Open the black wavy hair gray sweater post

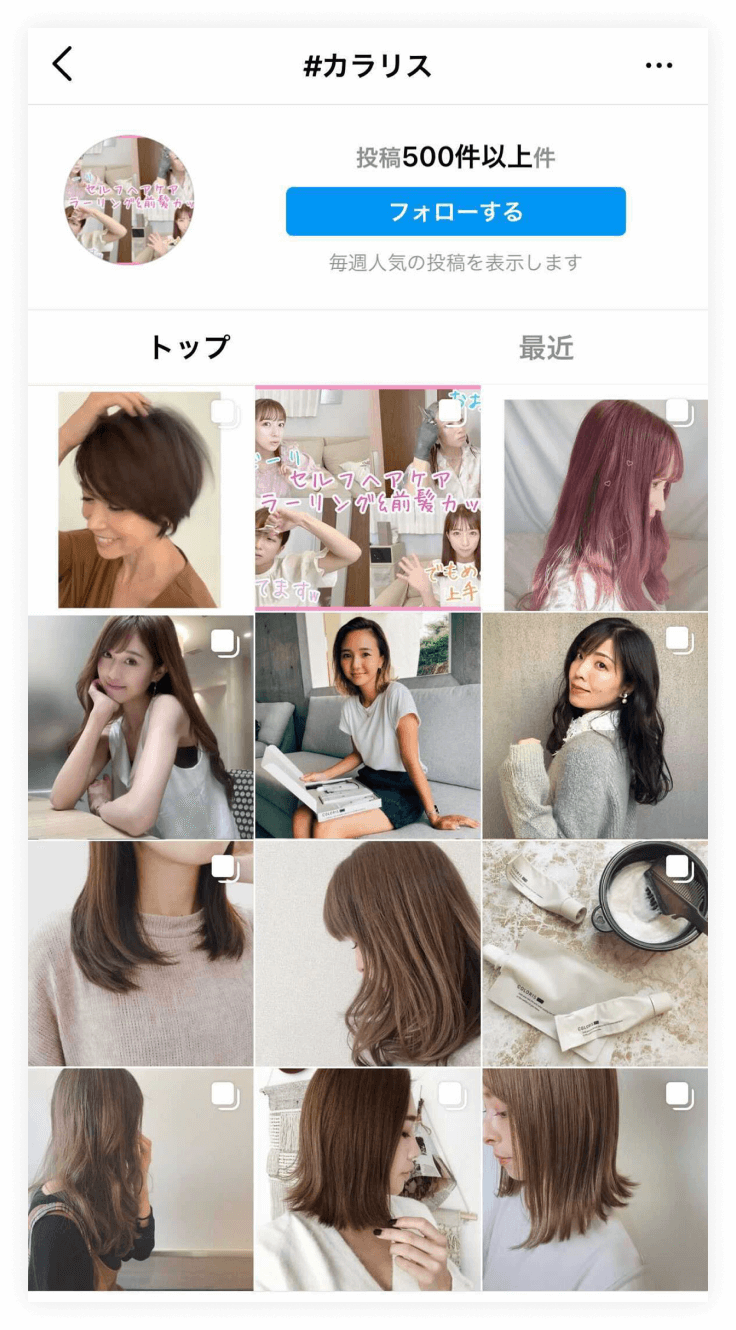(x=595, y=726)
